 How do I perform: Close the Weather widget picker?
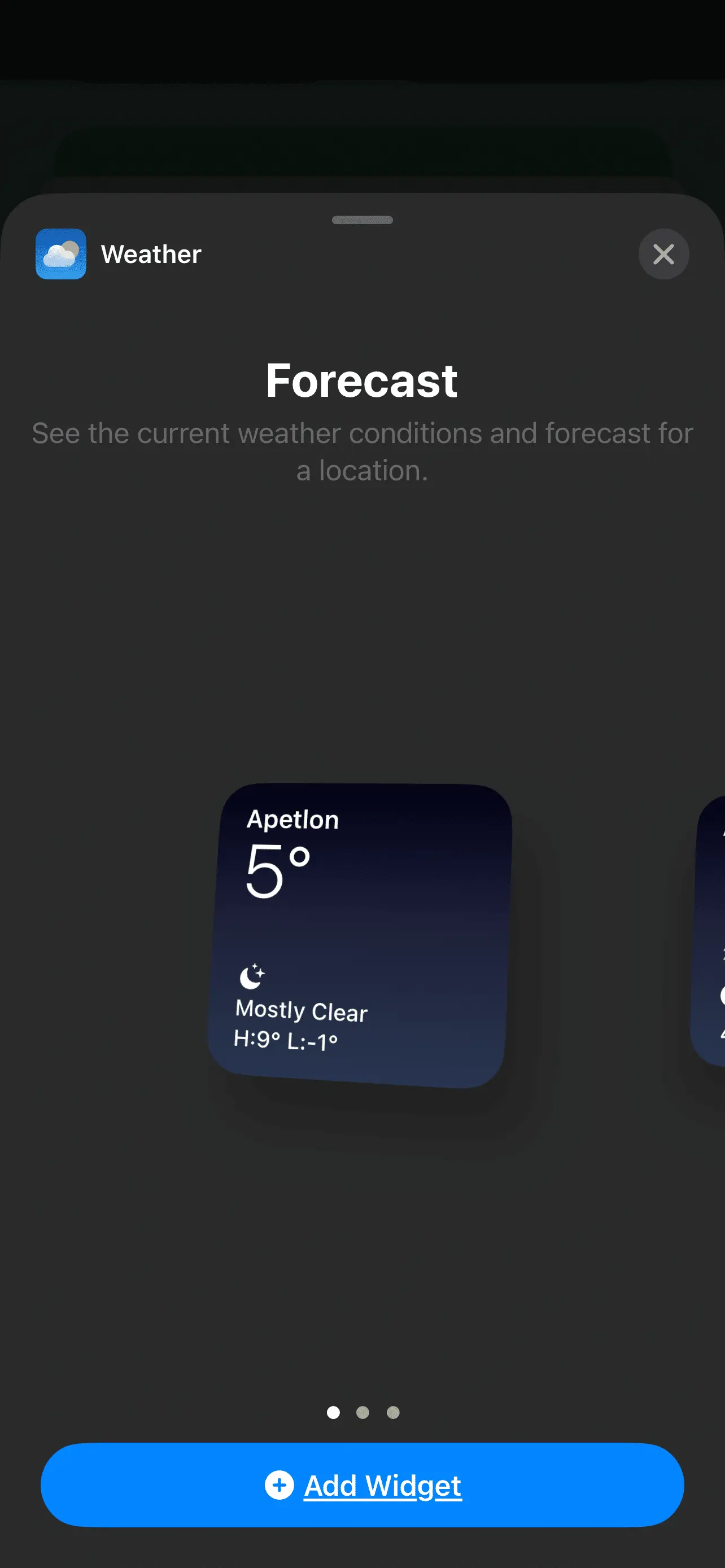pyautogui.click(x=663, y=254)
